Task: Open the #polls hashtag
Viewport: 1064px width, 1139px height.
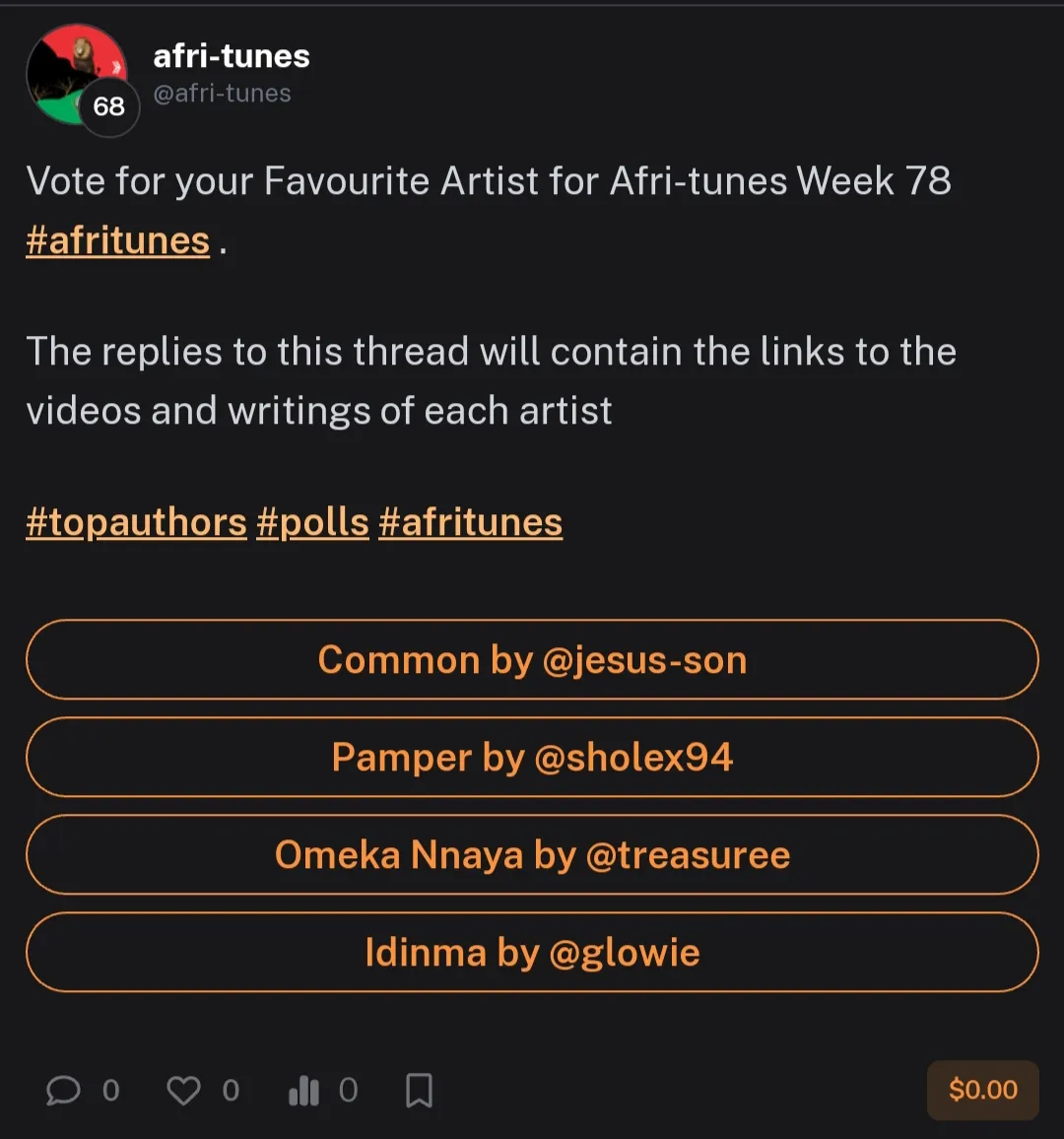Action: tap(312, 522)
